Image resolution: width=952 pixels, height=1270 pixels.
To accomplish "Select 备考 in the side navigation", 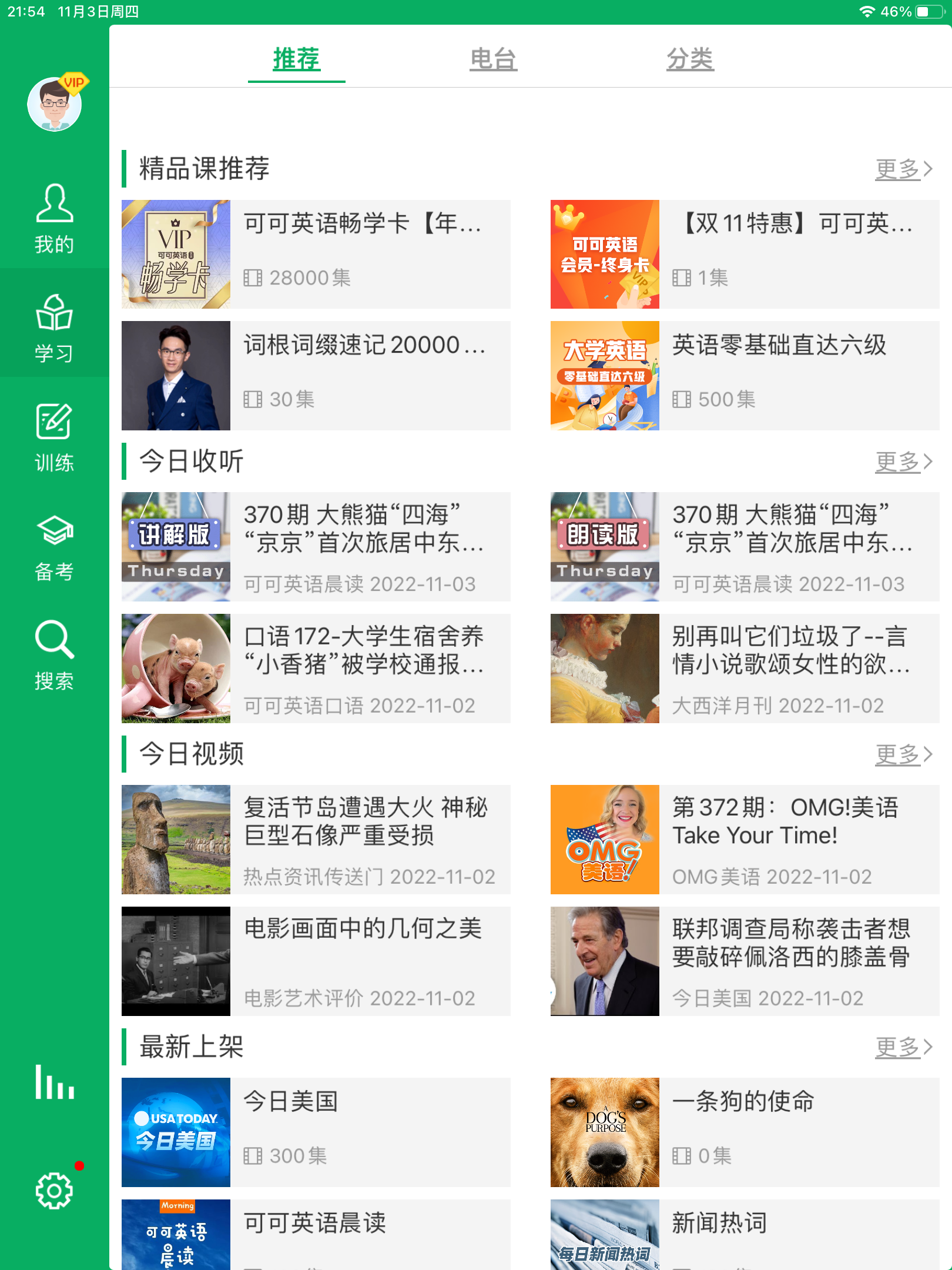I will click(54, 547).
